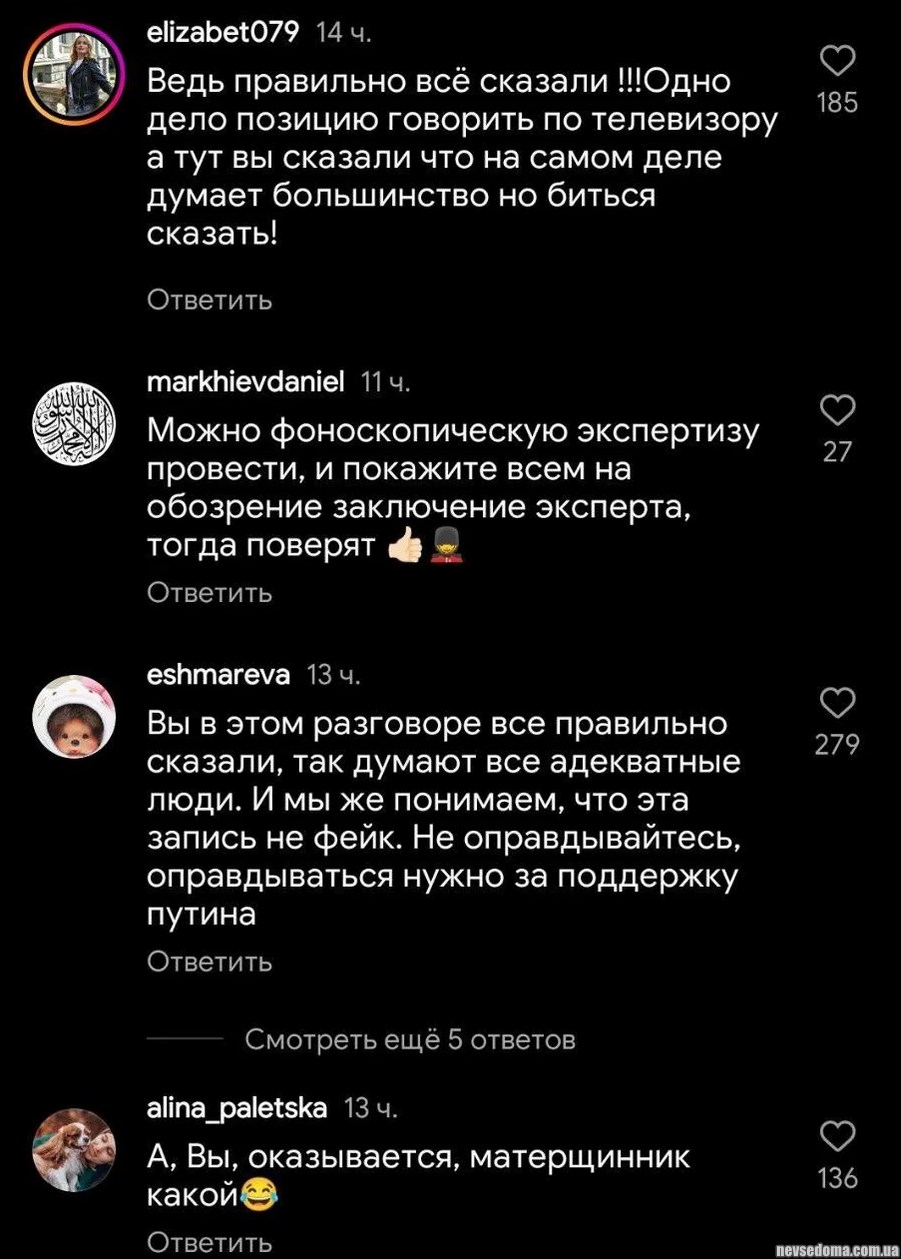Open profile by username markhievdaniel
Image resolution: width=901 pixels, height=1259 pixels.
pos(245,382)
